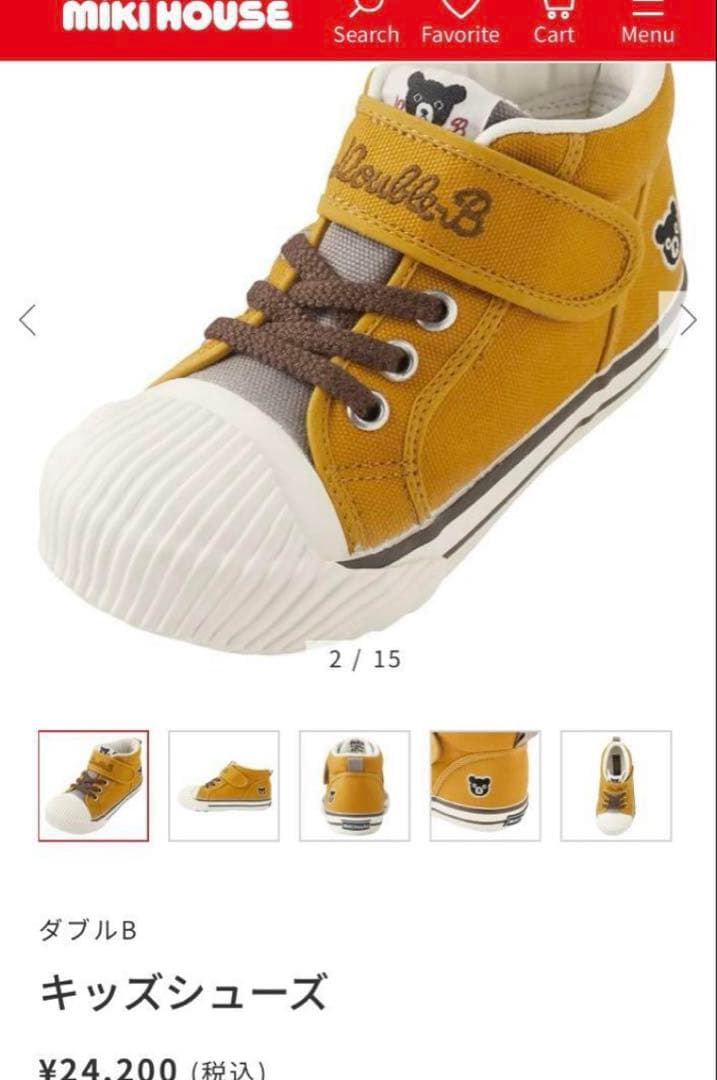Open the Favorite list
The image size is (717, 1080).
click(x=460, y=22)
